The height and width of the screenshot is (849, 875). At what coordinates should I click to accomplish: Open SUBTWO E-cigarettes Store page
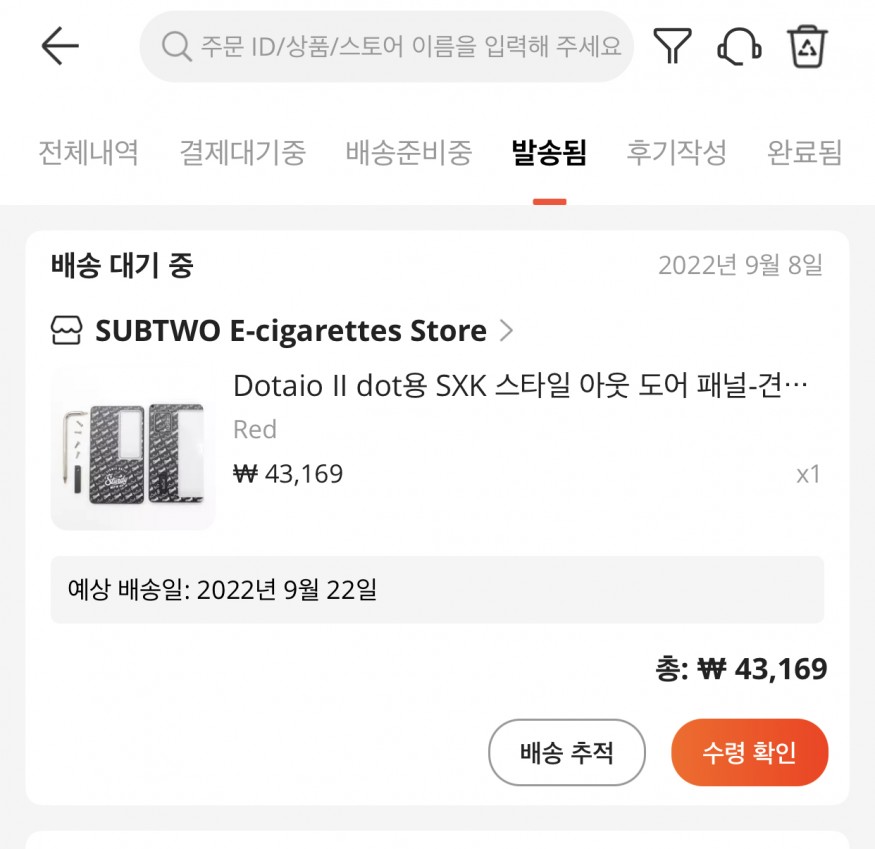(x=290, y=330)
